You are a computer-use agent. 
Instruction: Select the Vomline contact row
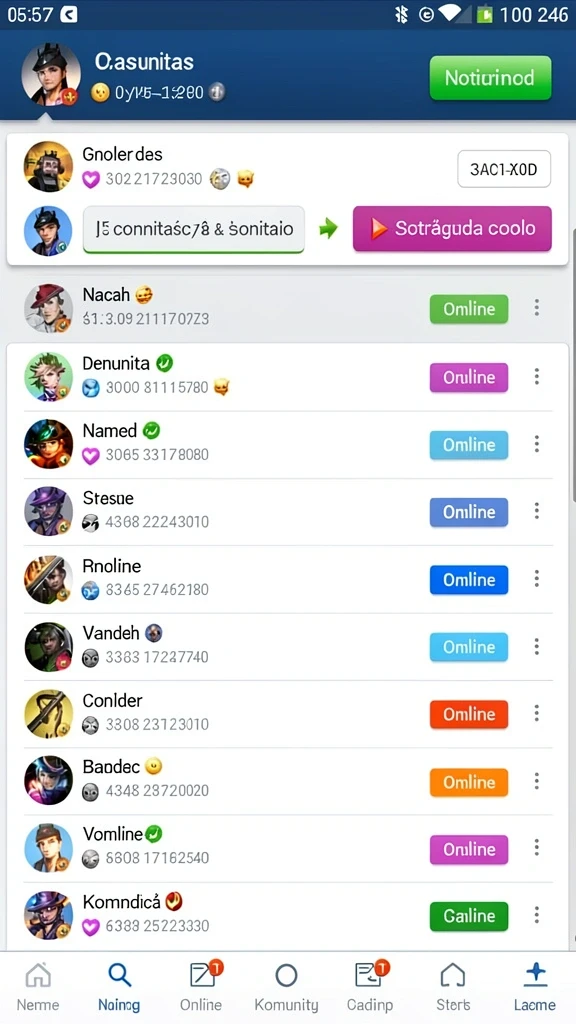click(x=288, y=848)
